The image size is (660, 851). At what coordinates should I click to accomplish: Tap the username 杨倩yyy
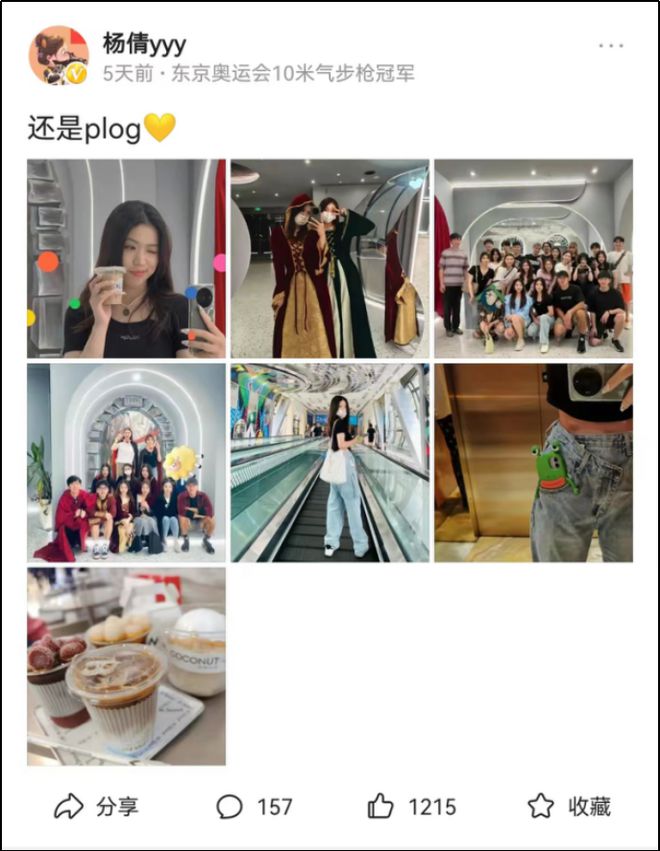tap(144, 43)
